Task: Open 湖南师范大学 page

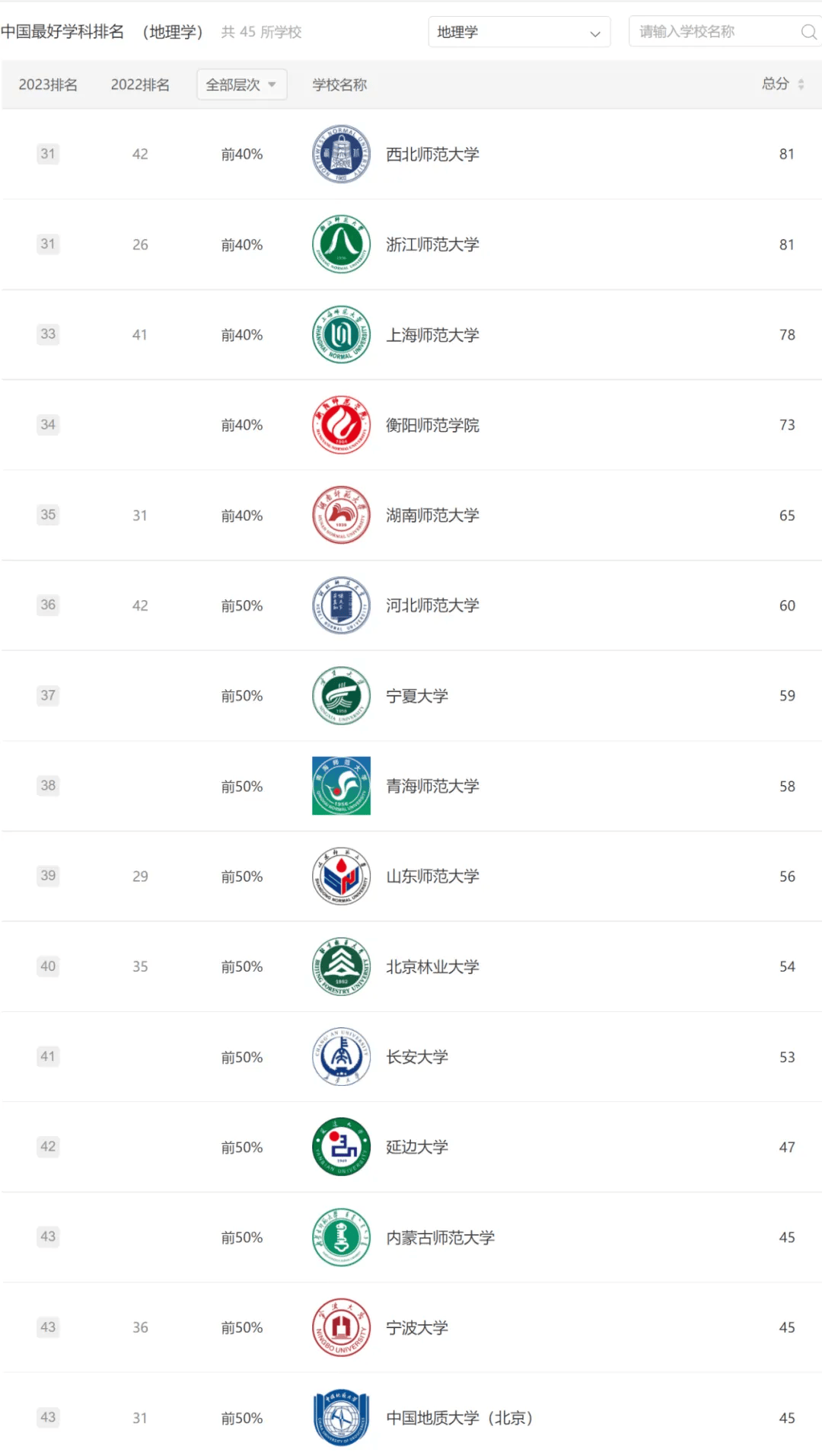Action: click(x=432, y=516)
